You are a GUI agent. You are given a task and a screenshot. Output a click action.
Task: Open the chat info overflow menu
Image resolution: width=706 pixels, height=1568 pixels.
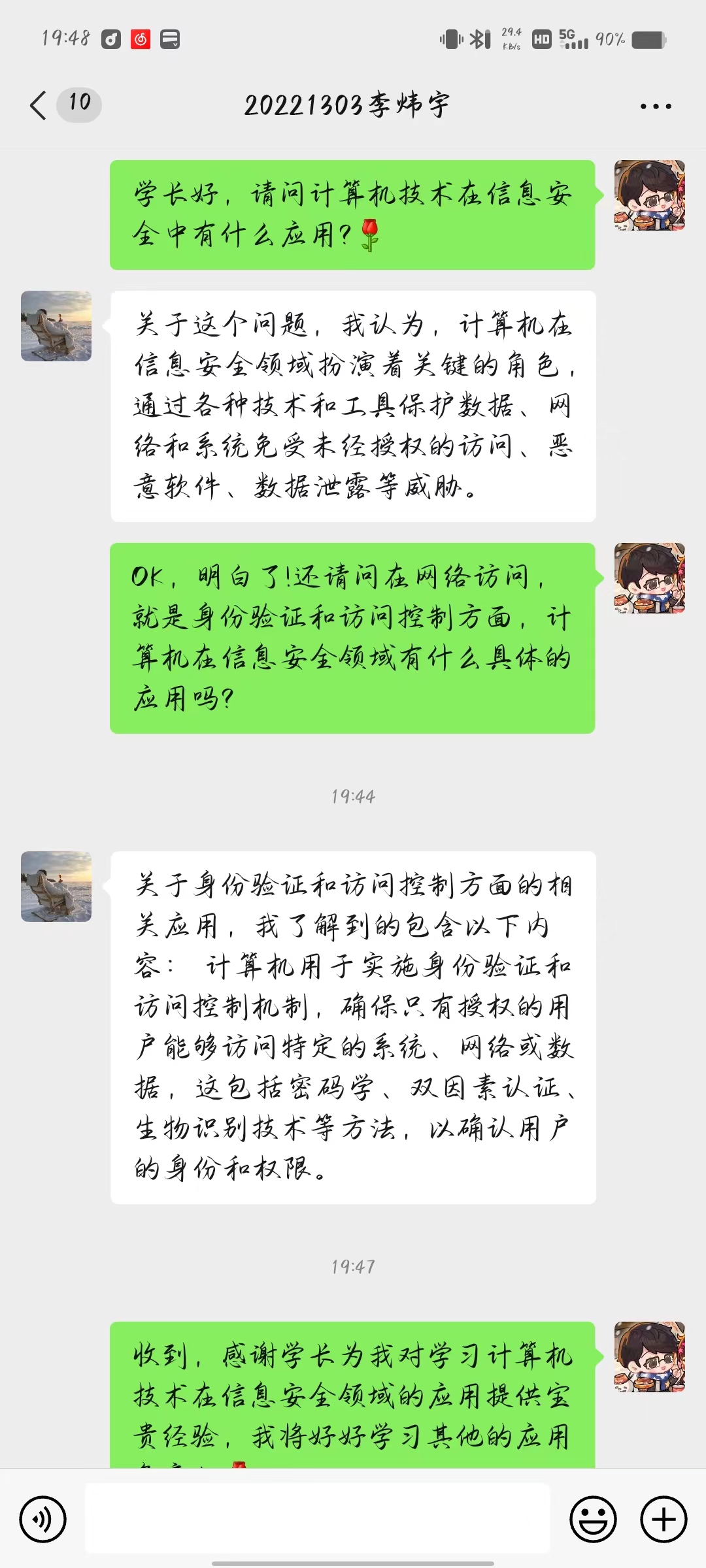(x=655, y=106)
